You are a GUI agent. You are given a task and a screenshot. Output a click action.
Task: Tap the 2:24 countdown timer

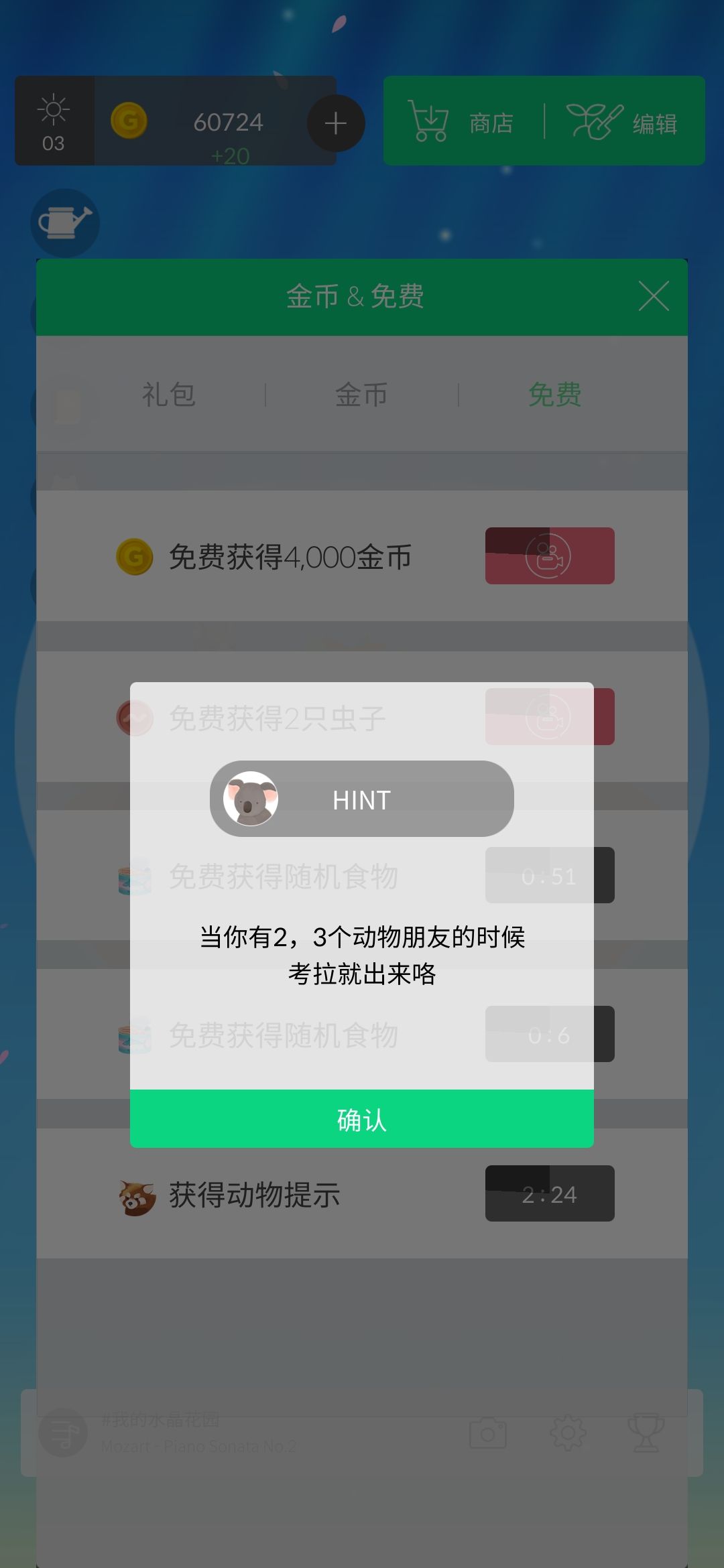click(x=549, y=1193)
